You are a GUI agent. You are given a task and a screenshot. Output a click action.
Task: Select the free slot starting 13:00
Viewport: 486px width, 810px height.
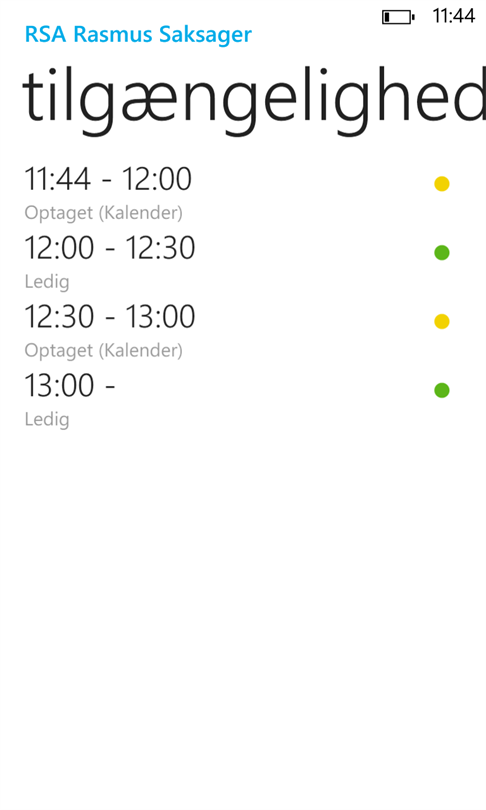click(243, 399)
